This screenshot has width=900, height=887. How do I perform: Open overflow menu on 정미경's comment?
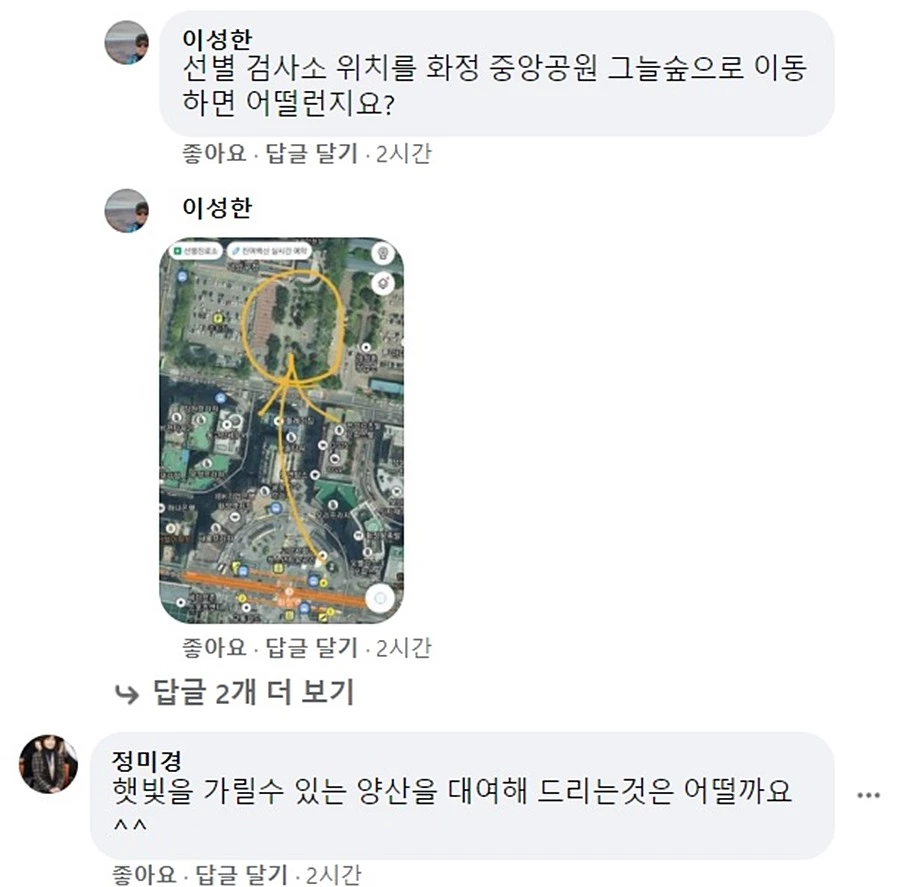click(868, 796)
